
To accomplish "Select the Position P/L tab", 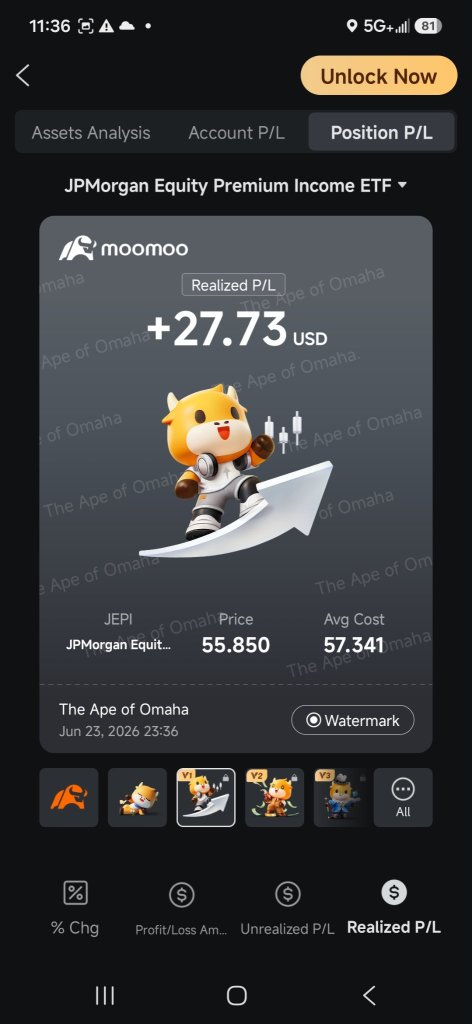I will point(381,133).
